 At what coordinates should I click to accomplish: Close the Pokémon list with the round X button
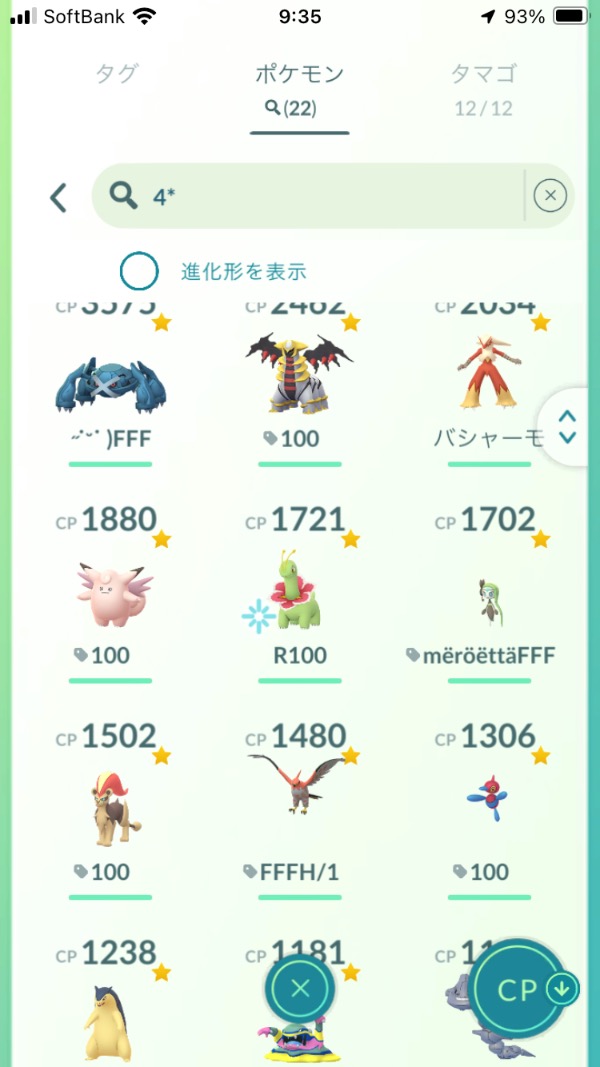click(x=300, y=990)
